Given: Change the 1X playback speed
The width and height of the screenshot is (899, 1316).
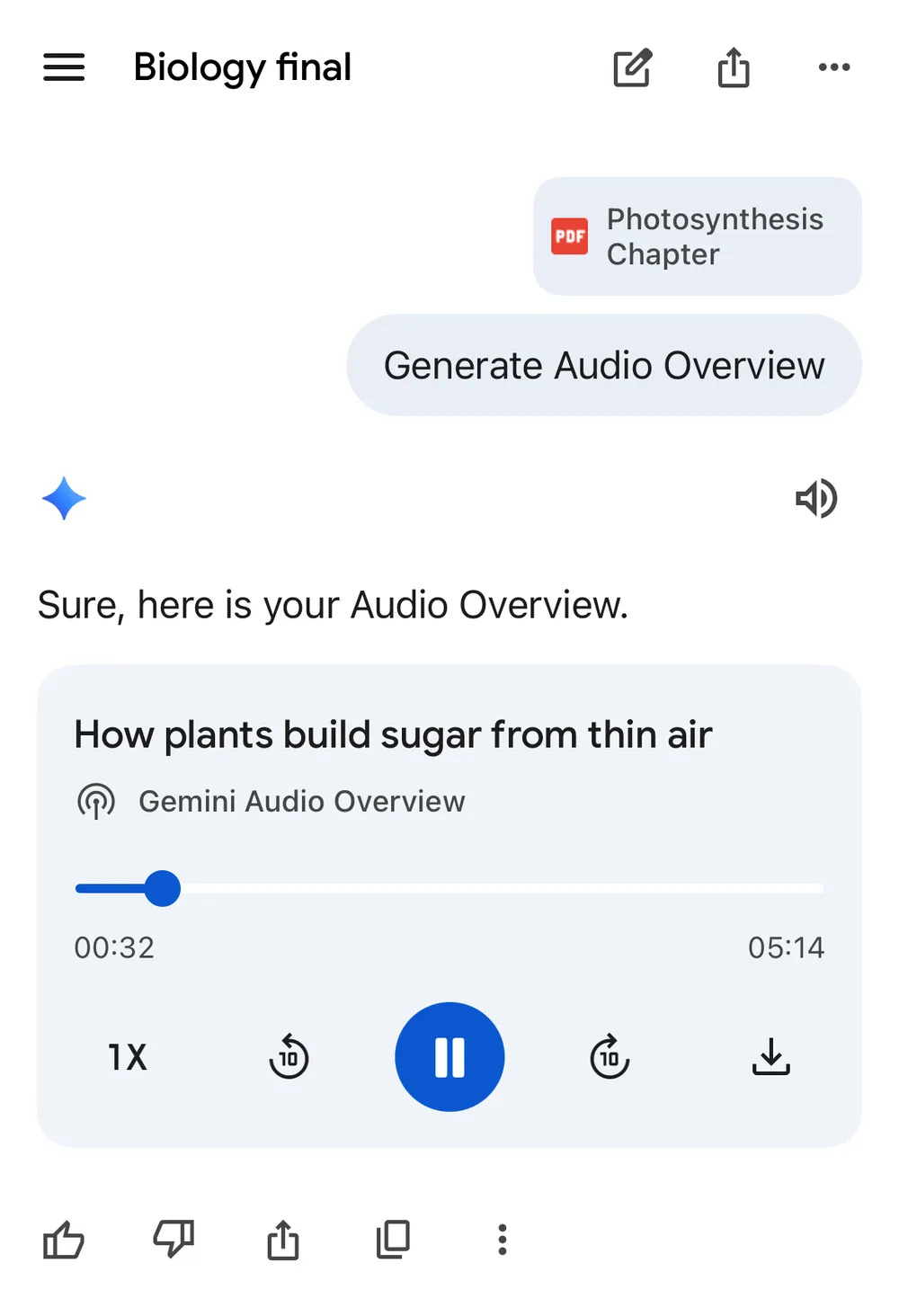Looking at the screenshot, I should [x=127, y=1057].
